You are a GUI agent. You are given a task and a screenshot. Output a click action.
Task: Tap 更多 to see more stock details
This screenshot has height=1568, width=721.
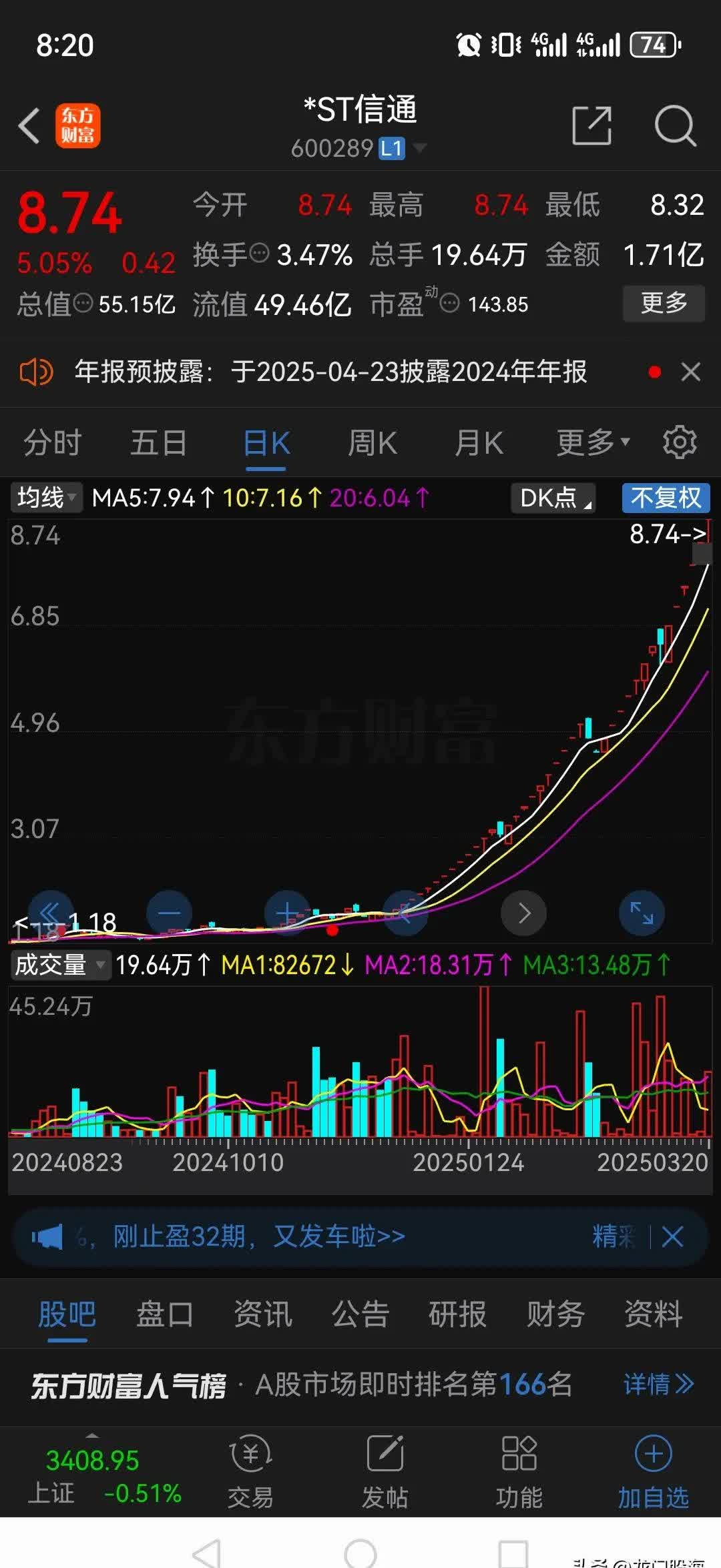(x=663, y=302)
